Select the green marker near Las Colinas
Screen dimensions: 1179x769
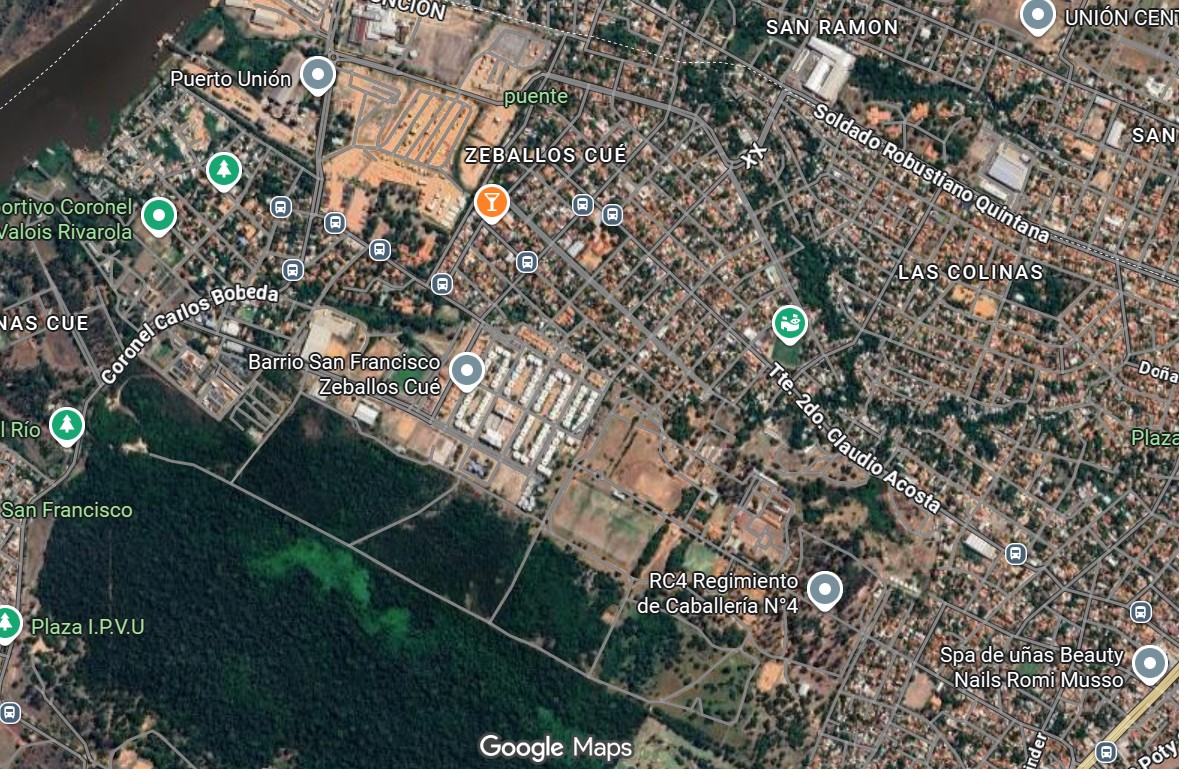coord(789,323)
